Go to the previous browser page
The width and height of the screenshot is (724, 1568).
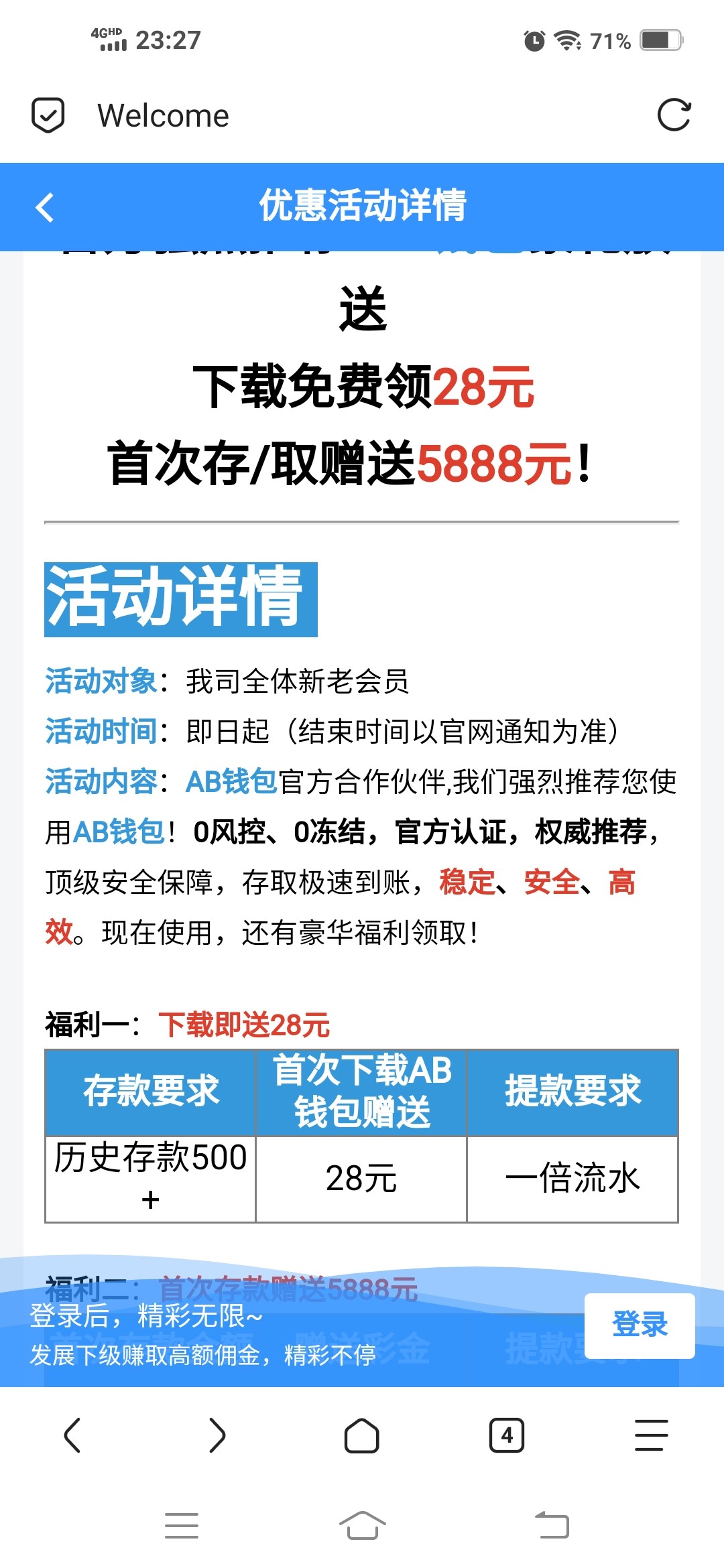(72, 1435)
